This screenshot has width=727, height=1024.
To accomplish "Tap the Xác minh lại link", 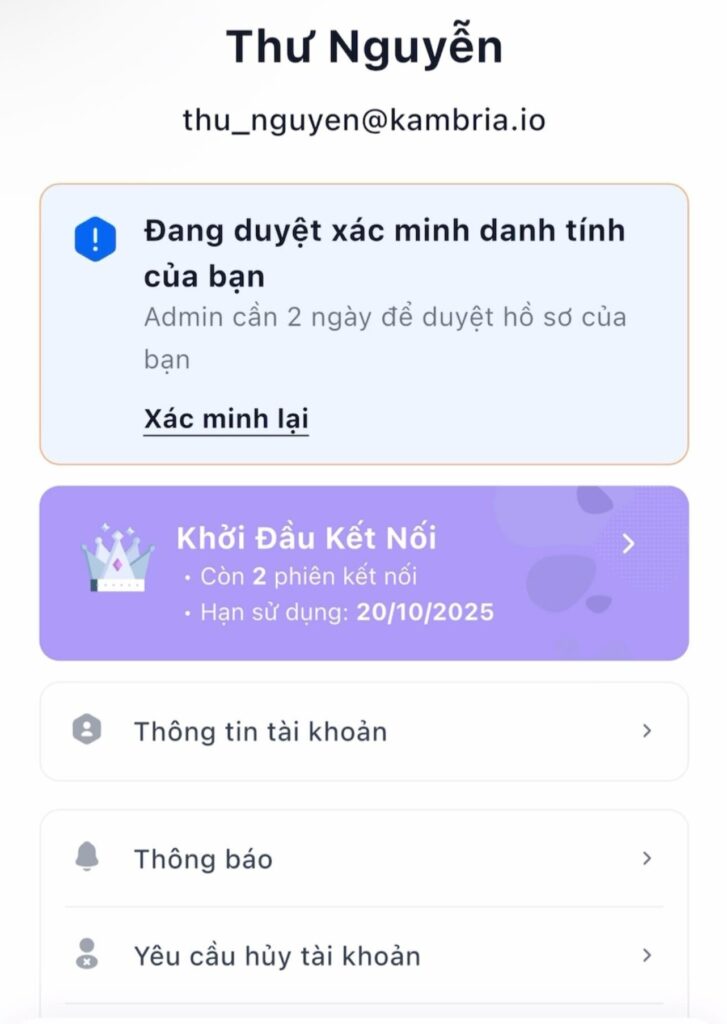I will click(x=226, y=418).
